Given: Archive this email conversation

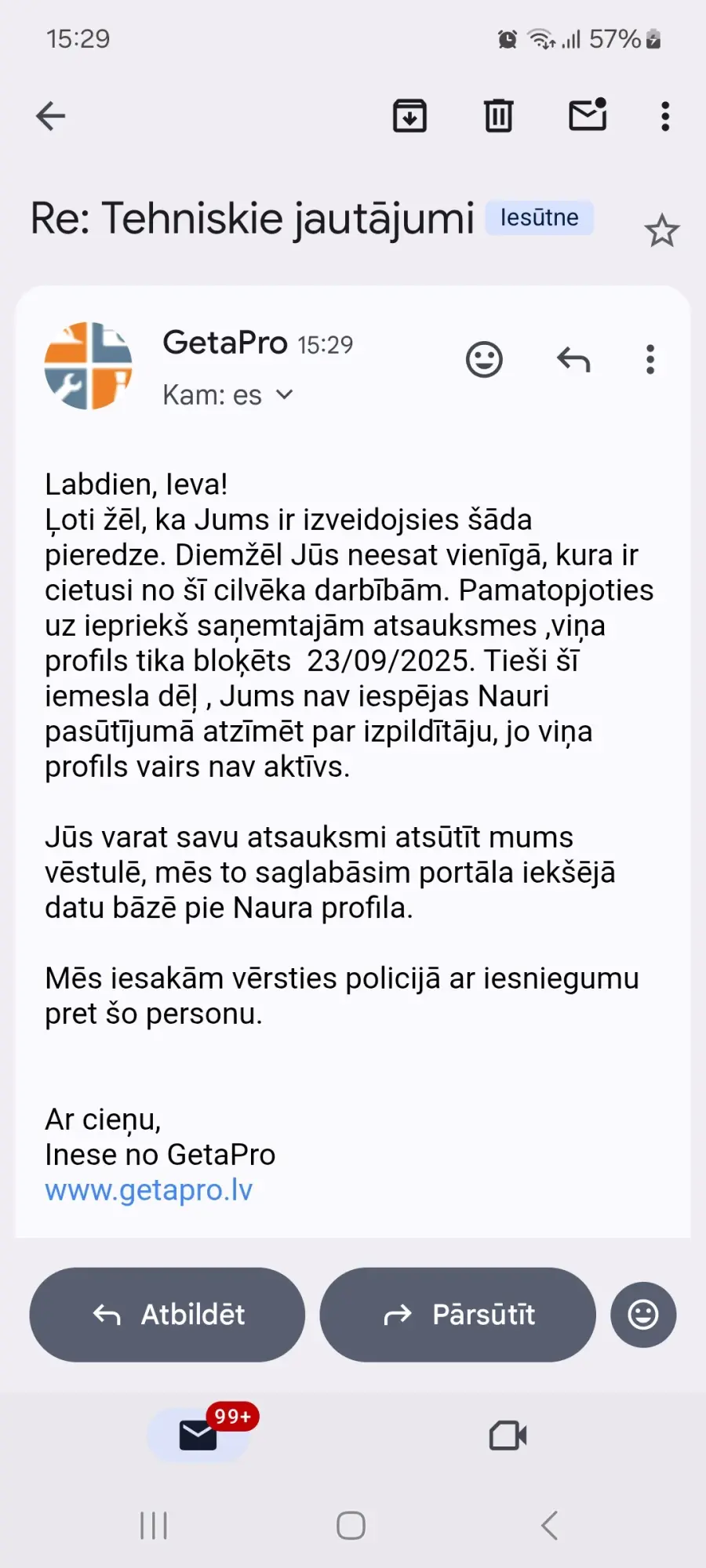Looking at the screenshot, I should point(409,116).
